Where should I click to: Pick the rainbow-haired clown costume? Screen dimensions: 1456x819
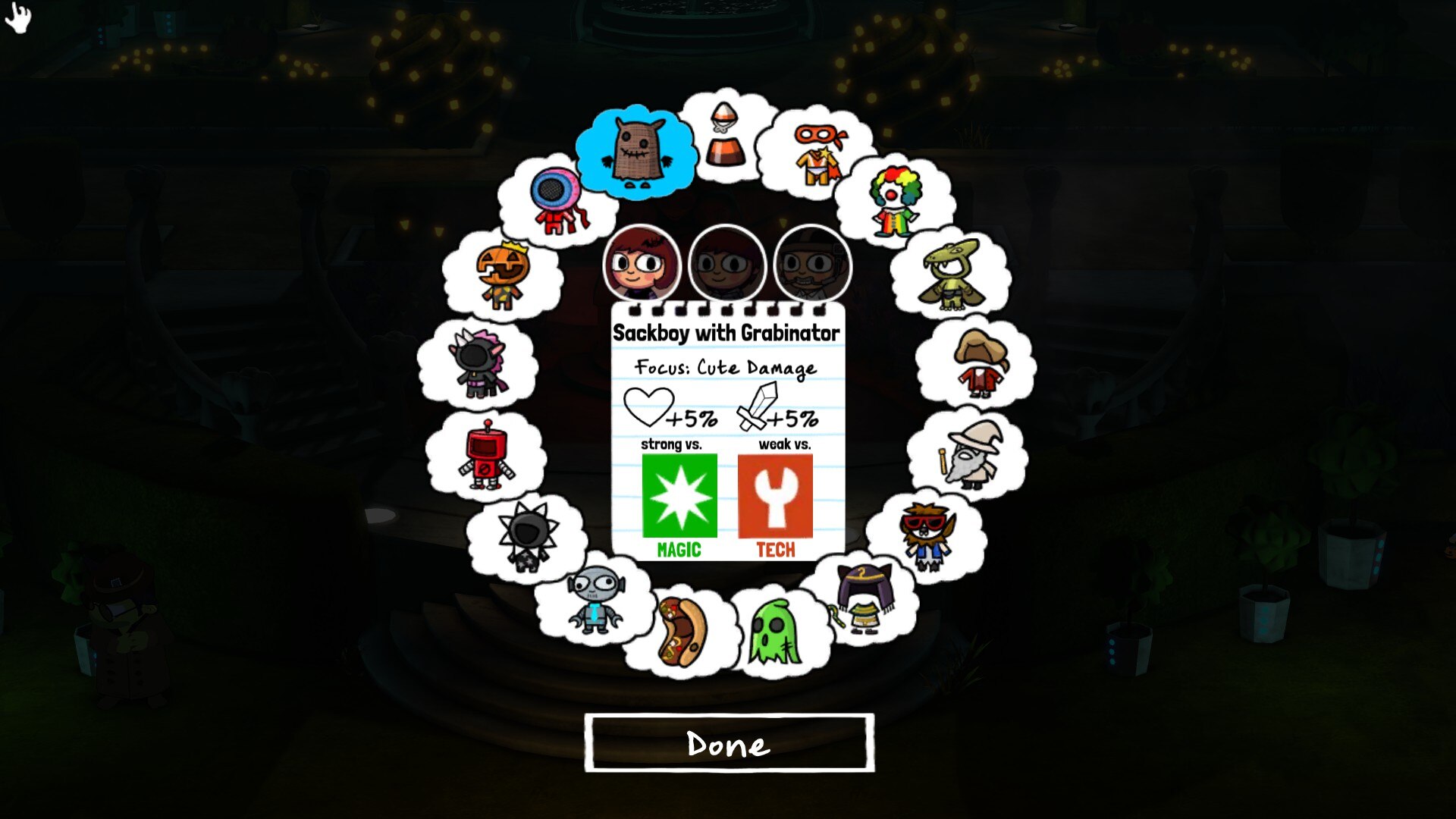click(x=895, y=202)
